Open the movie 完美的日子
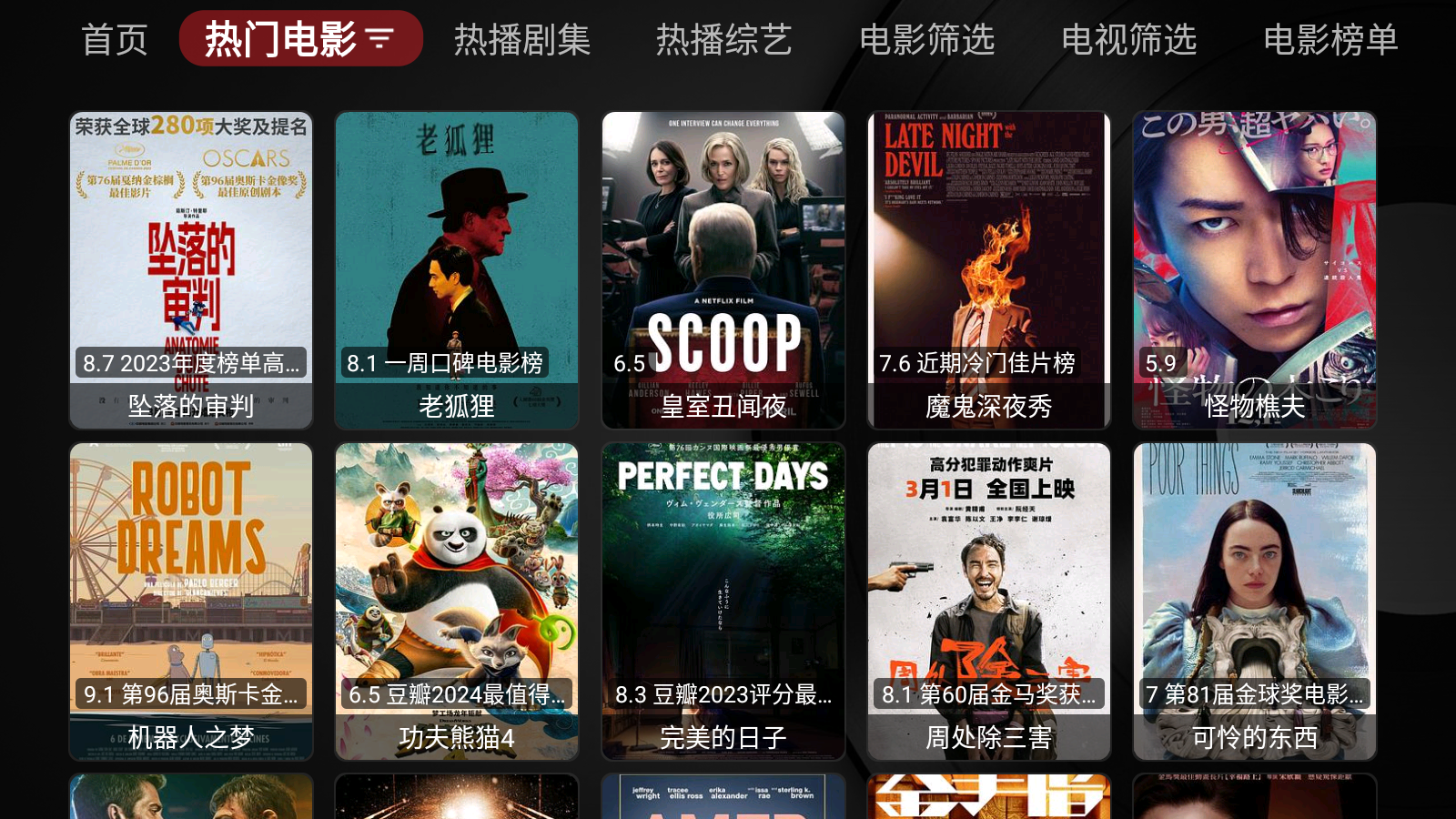Screen dimensions: 1456x819 [723, 602]
